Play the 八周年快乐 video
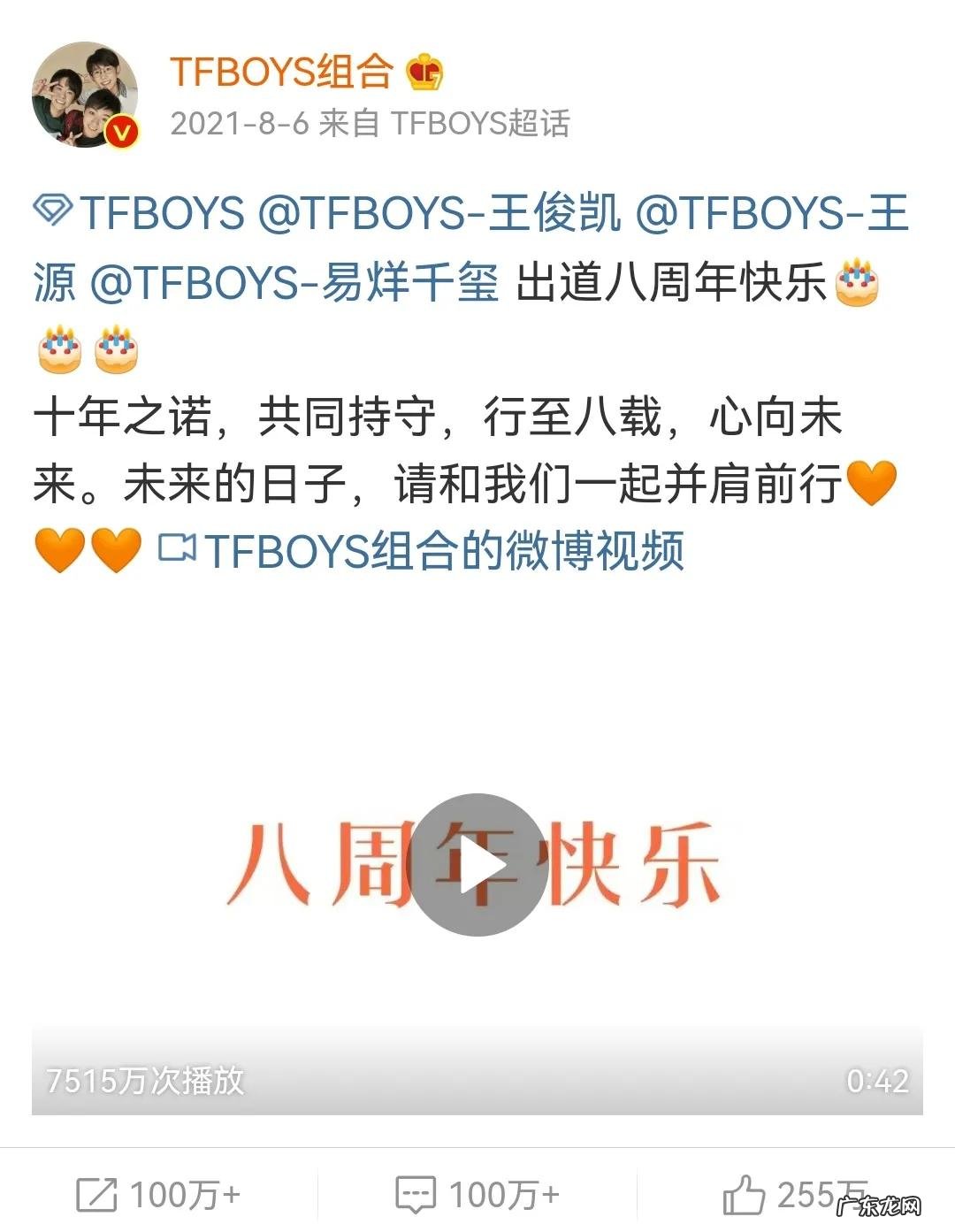955x1232 pixels. point(478,864)
